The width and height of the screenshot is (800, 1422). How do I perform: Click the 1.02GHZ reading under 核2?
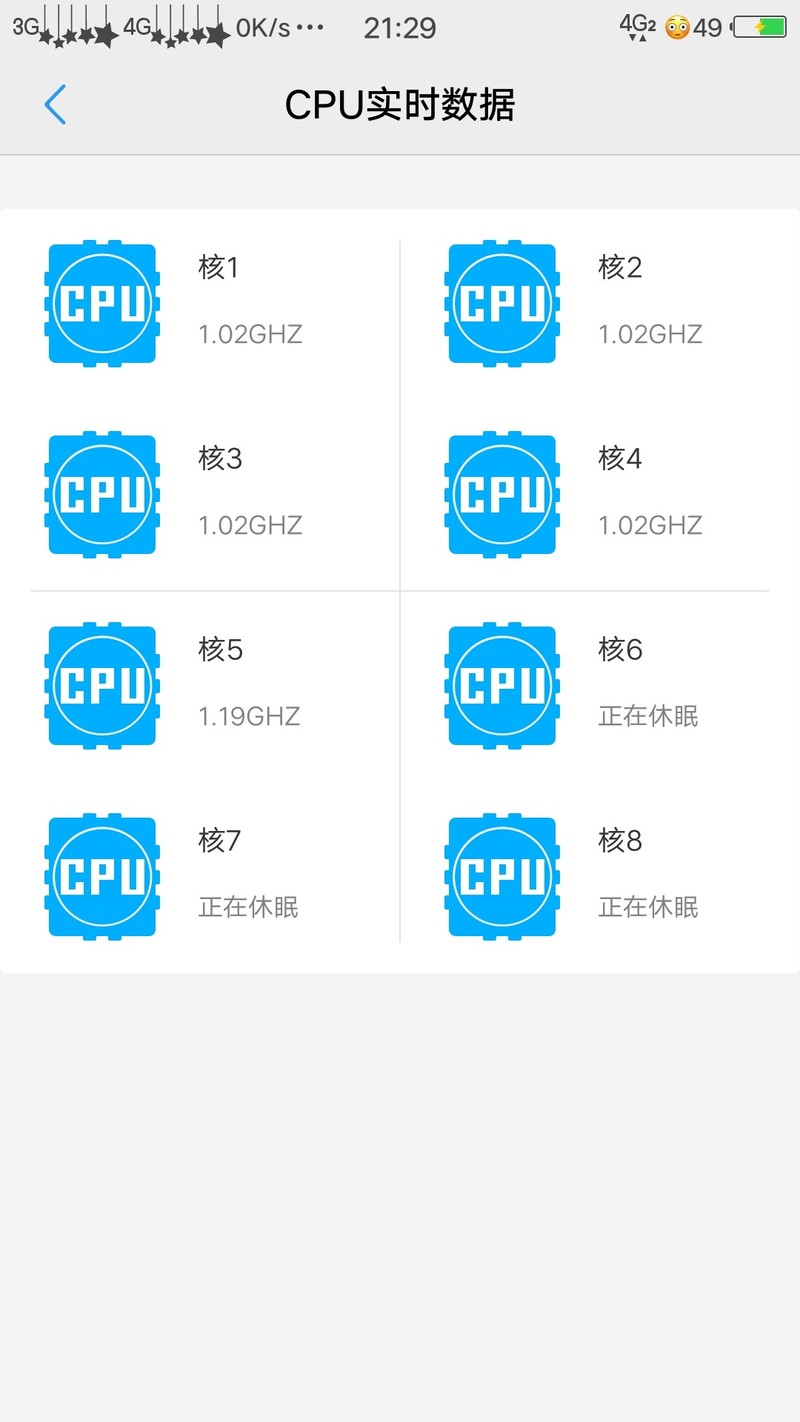click(x=650, y=334)
